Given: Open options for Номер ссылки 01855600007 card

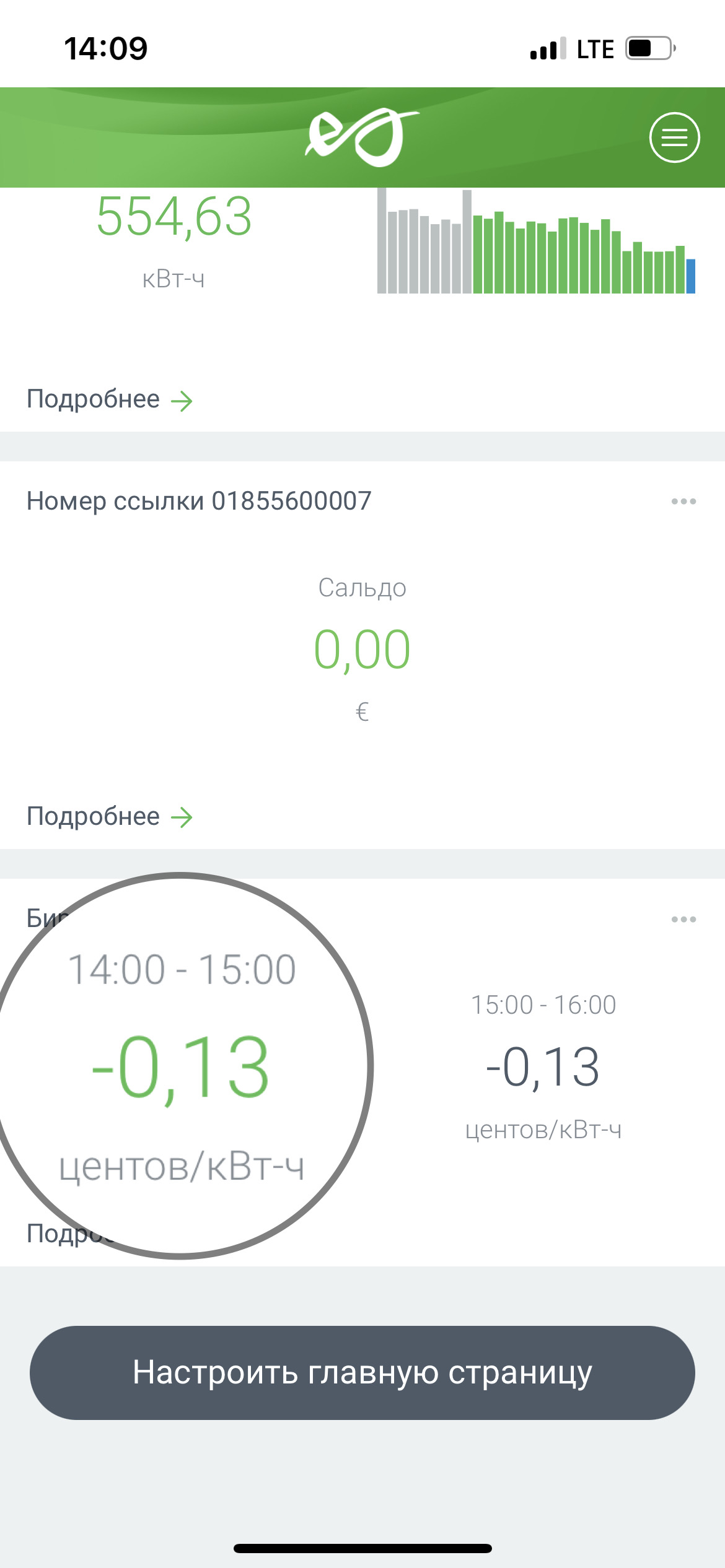Looking at the screenshot, I should click(683, 501).
